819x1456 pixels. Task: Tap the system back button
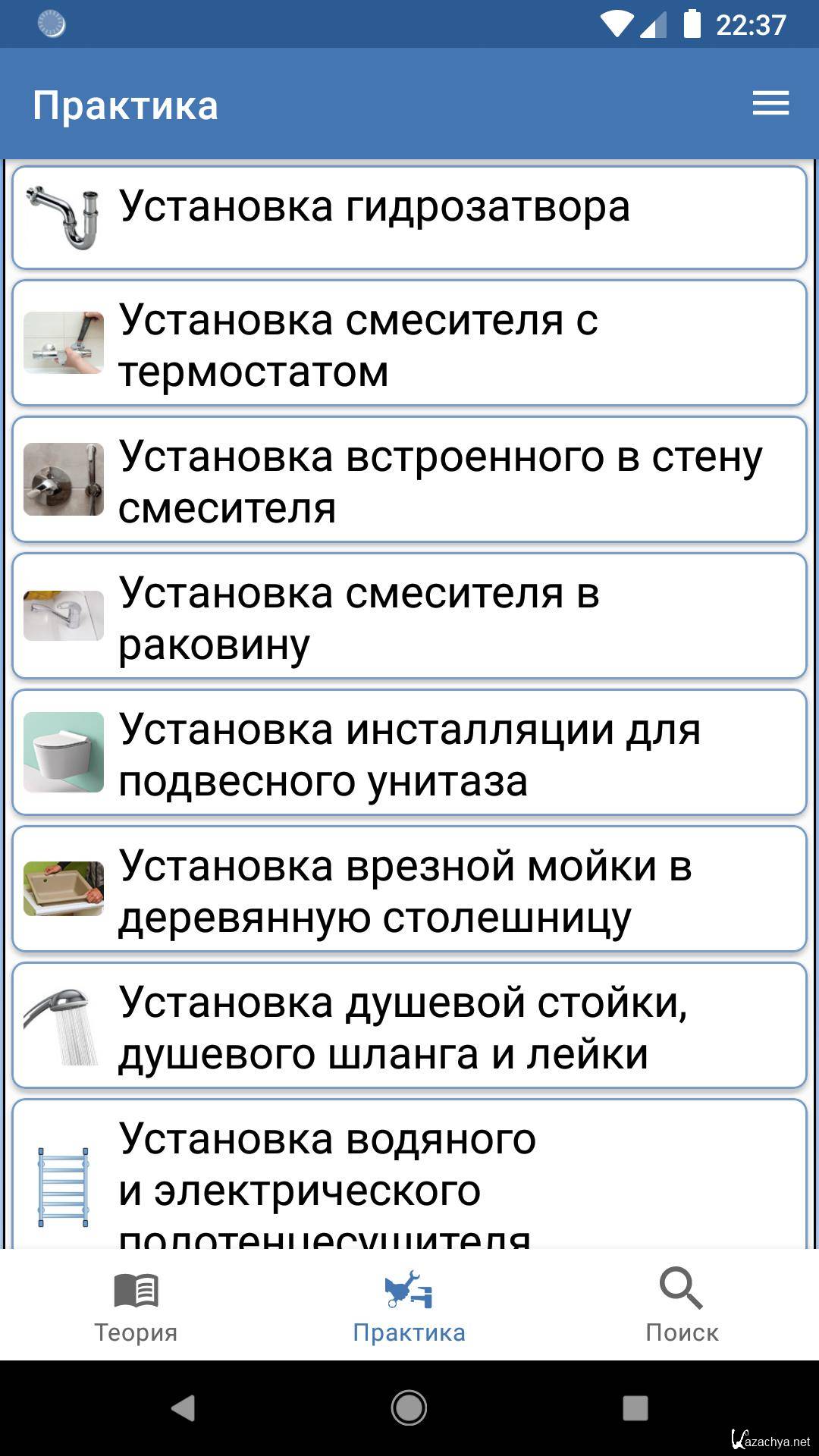pyautogui.click(x=183, y=1408)
